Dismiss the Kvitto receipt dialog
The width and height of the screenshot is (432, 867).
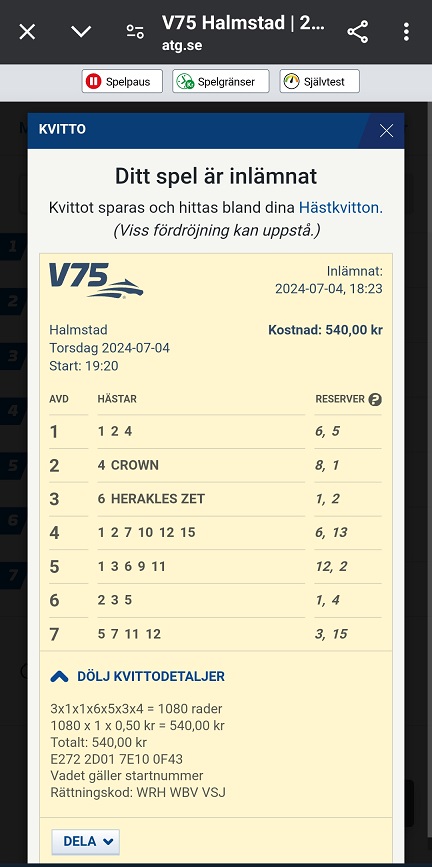[x=386, y=130]
